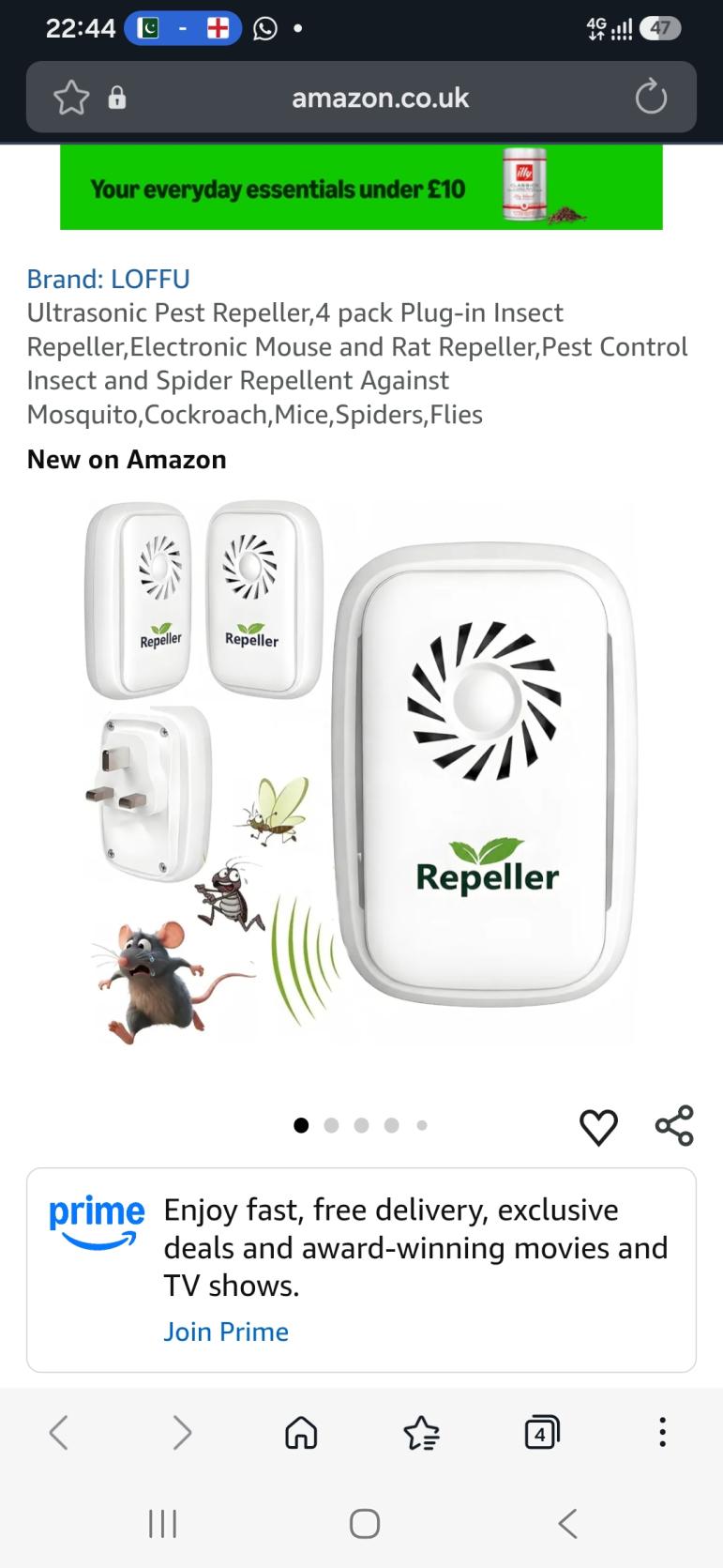Add the product to wish list heart

click(x=598, y=1126)
